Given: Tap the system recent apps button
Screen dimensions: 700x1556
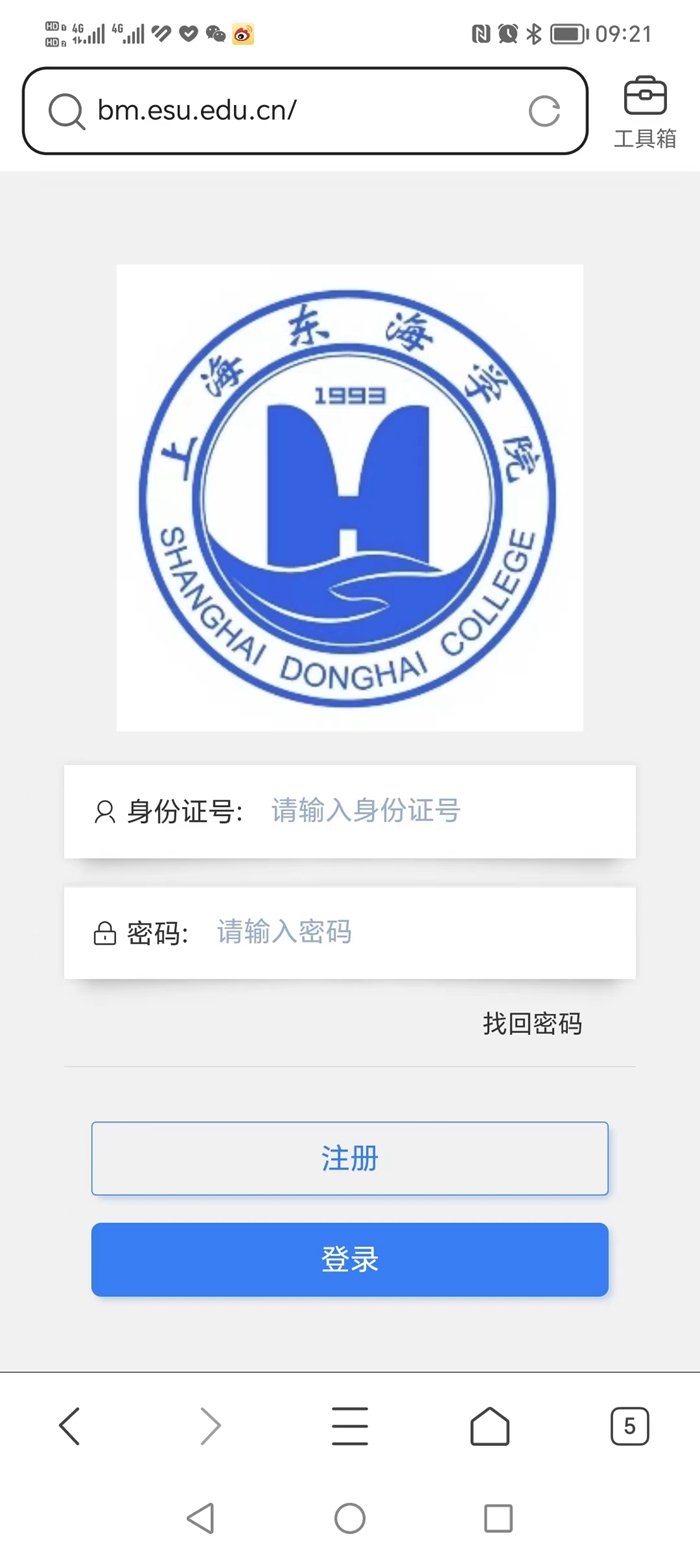Looking at the screenshot, I should pyautogui.click(x=498, y=1518).
